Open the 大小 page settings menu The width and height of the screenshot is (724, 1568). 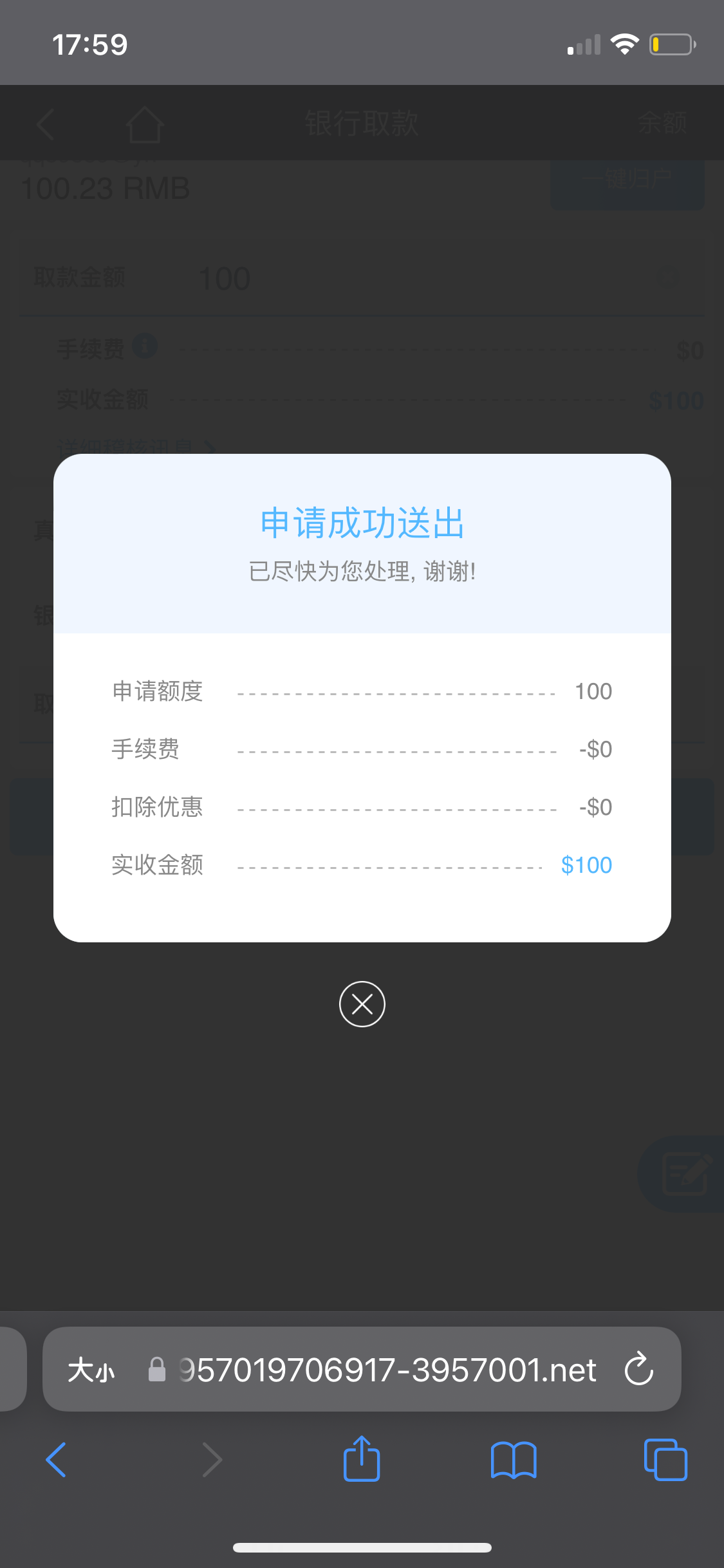coord(91,1369)
